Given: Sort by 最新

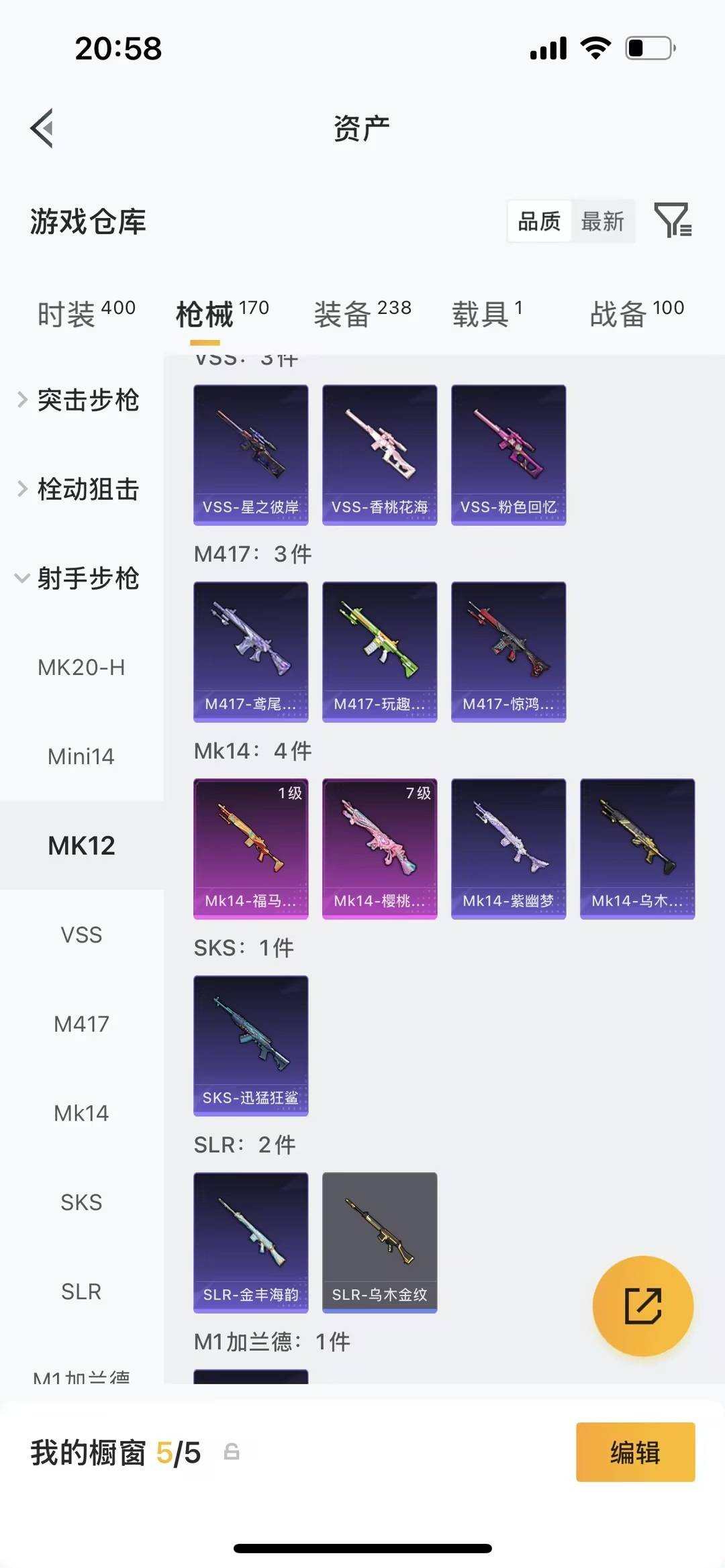Looking at the screenshot, I should [x=602, y=221].
